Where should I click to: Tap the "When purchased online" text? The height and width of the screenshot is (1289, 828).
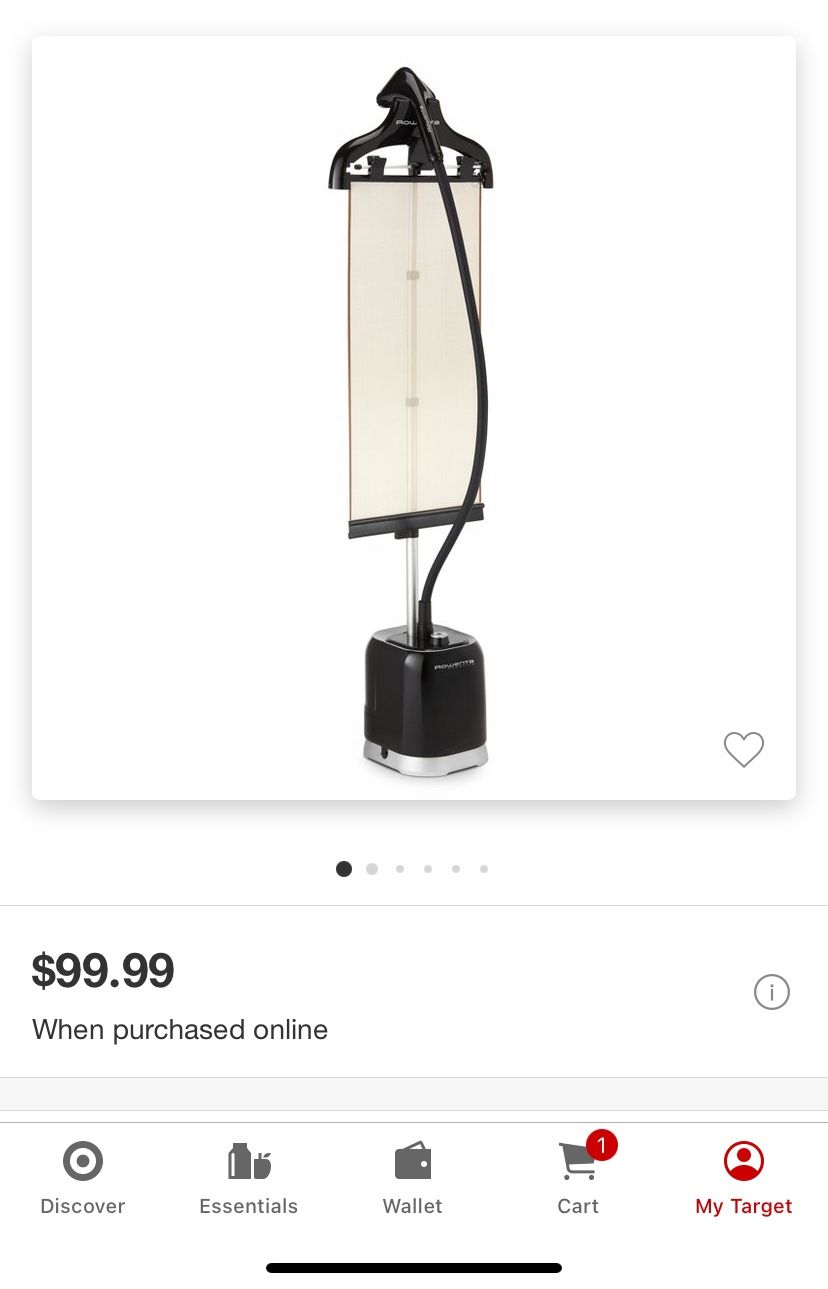click(180, 1030)
